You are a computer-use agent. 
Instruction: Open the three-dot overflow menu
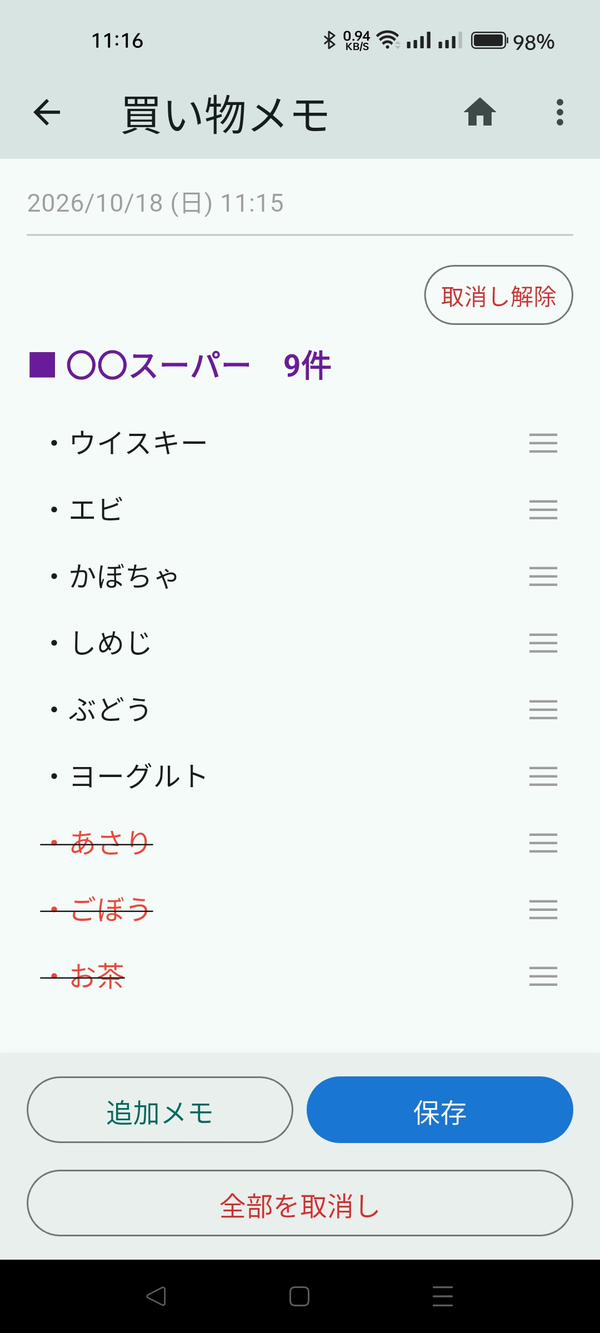point(560,113)
